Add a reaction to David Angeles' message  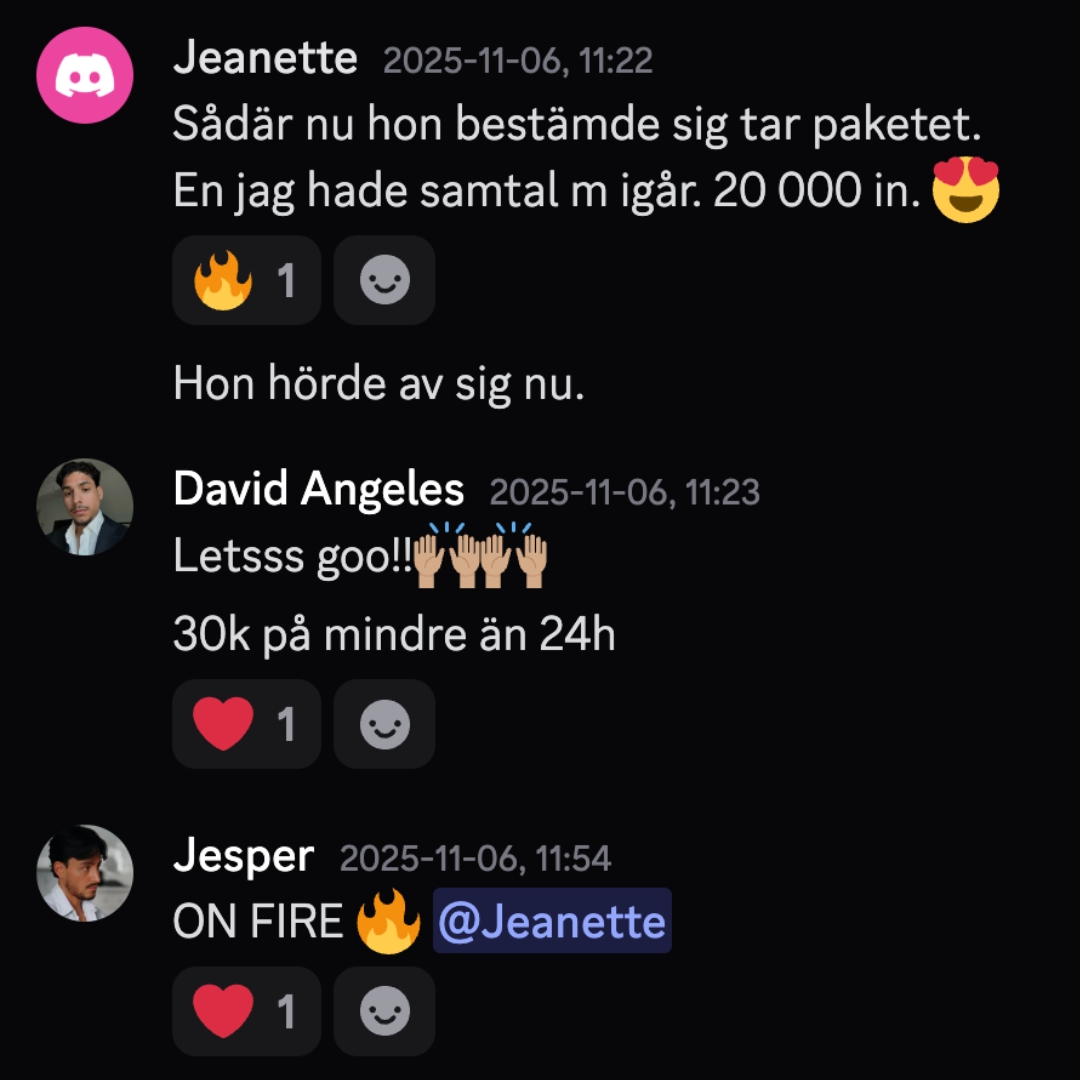[x=384, y=725]
